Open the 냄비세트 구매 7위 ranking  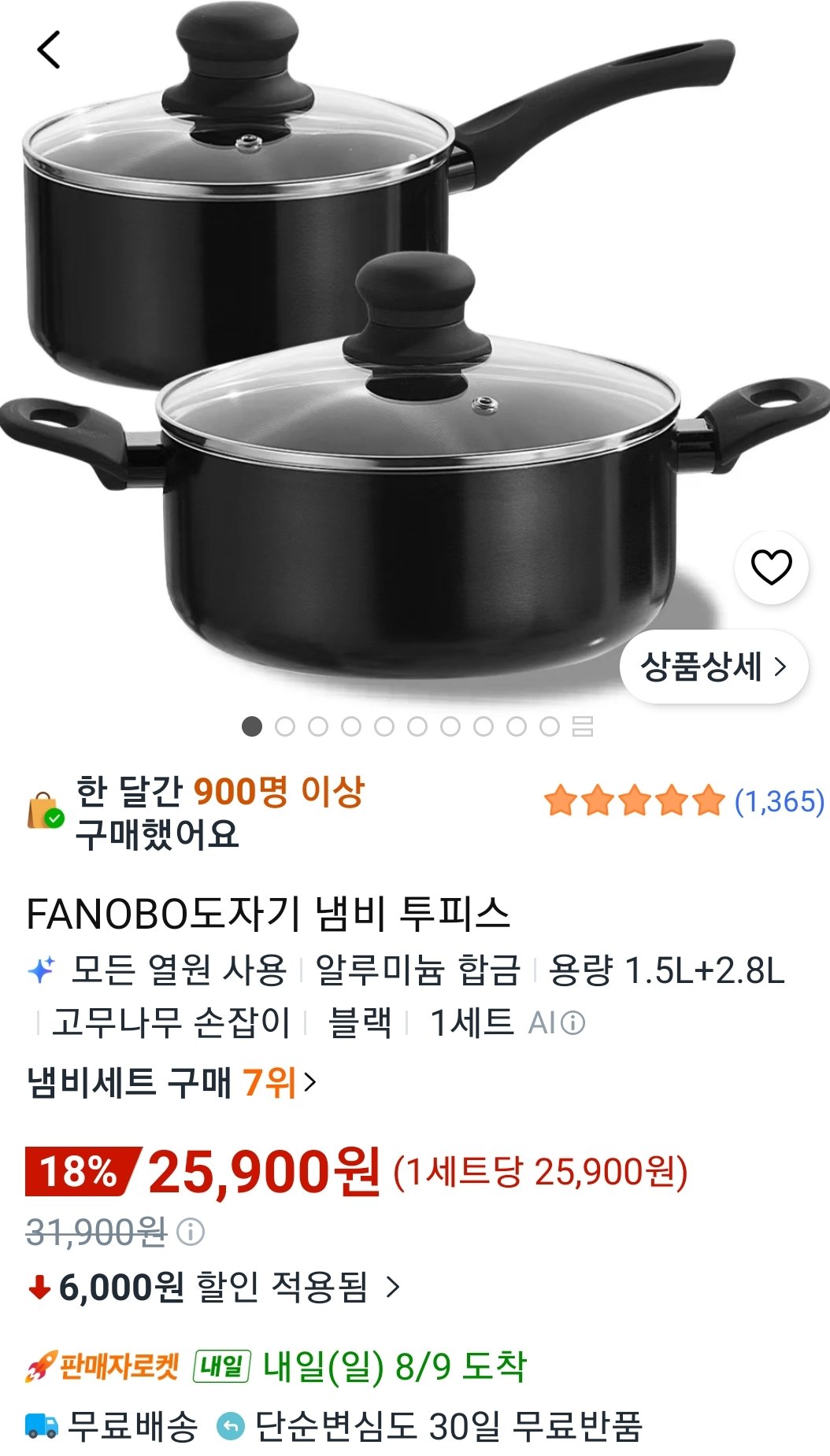click(172, 1083)
